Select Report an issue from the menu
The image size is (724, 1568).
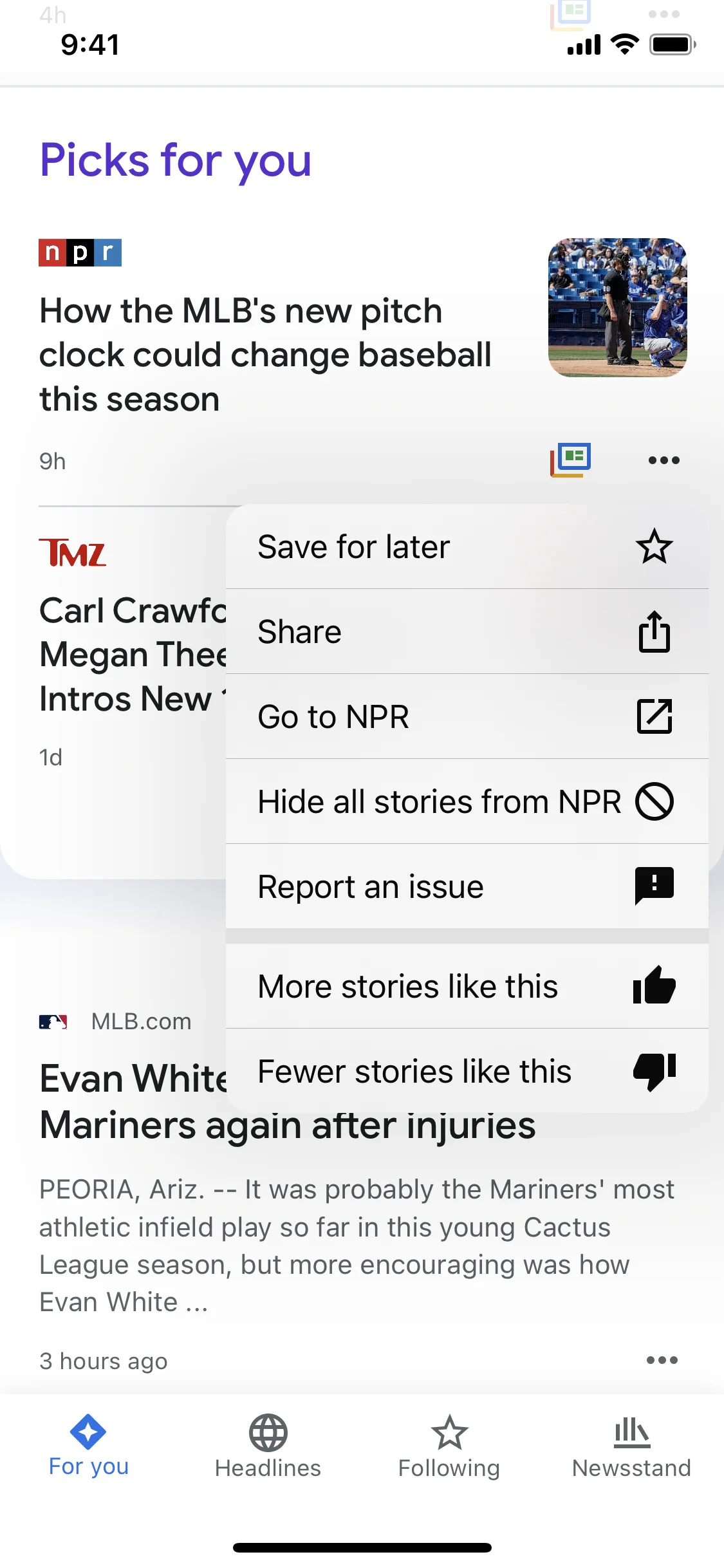tap(369, 886)
